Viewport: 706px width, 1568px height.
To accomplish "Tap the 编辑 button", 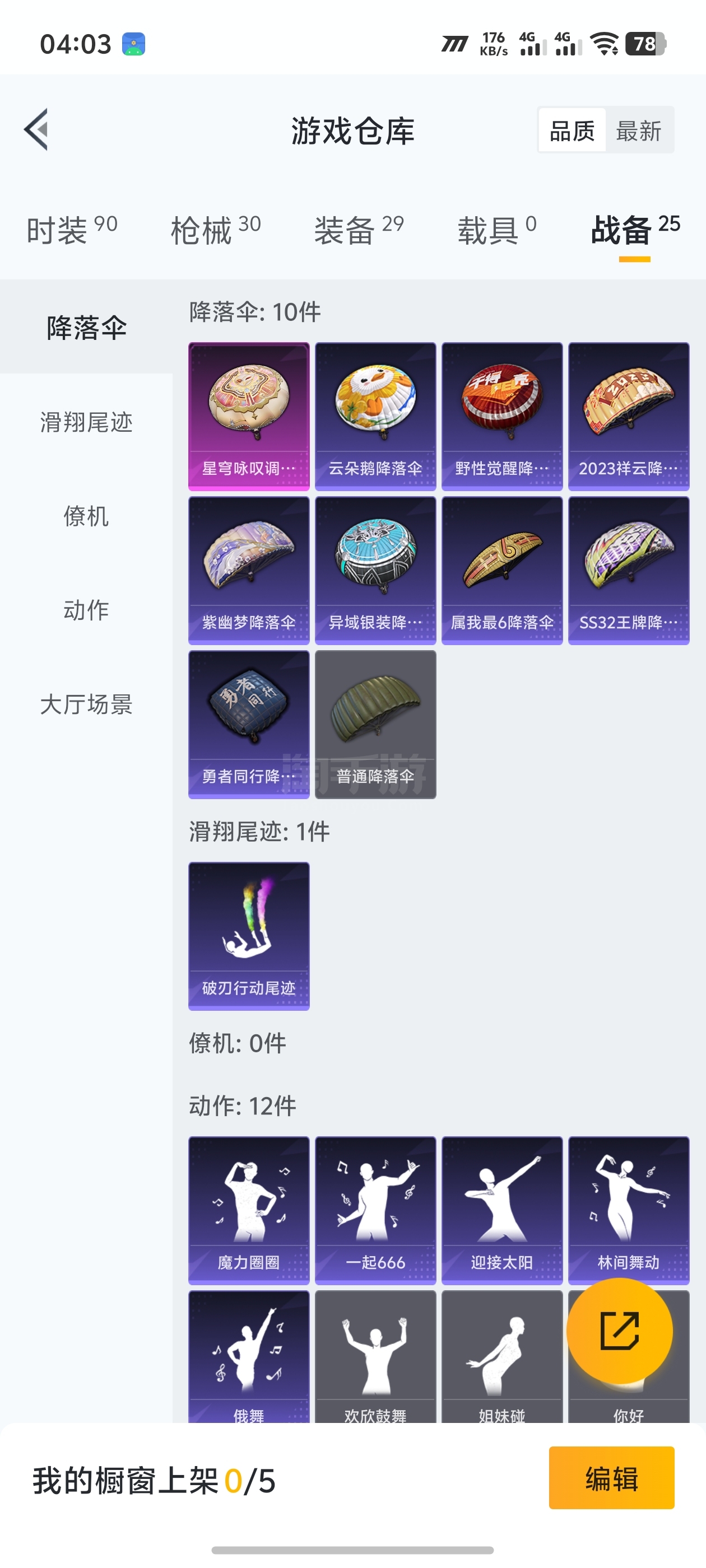I will pyautogui.click(x=611, y=1478).
